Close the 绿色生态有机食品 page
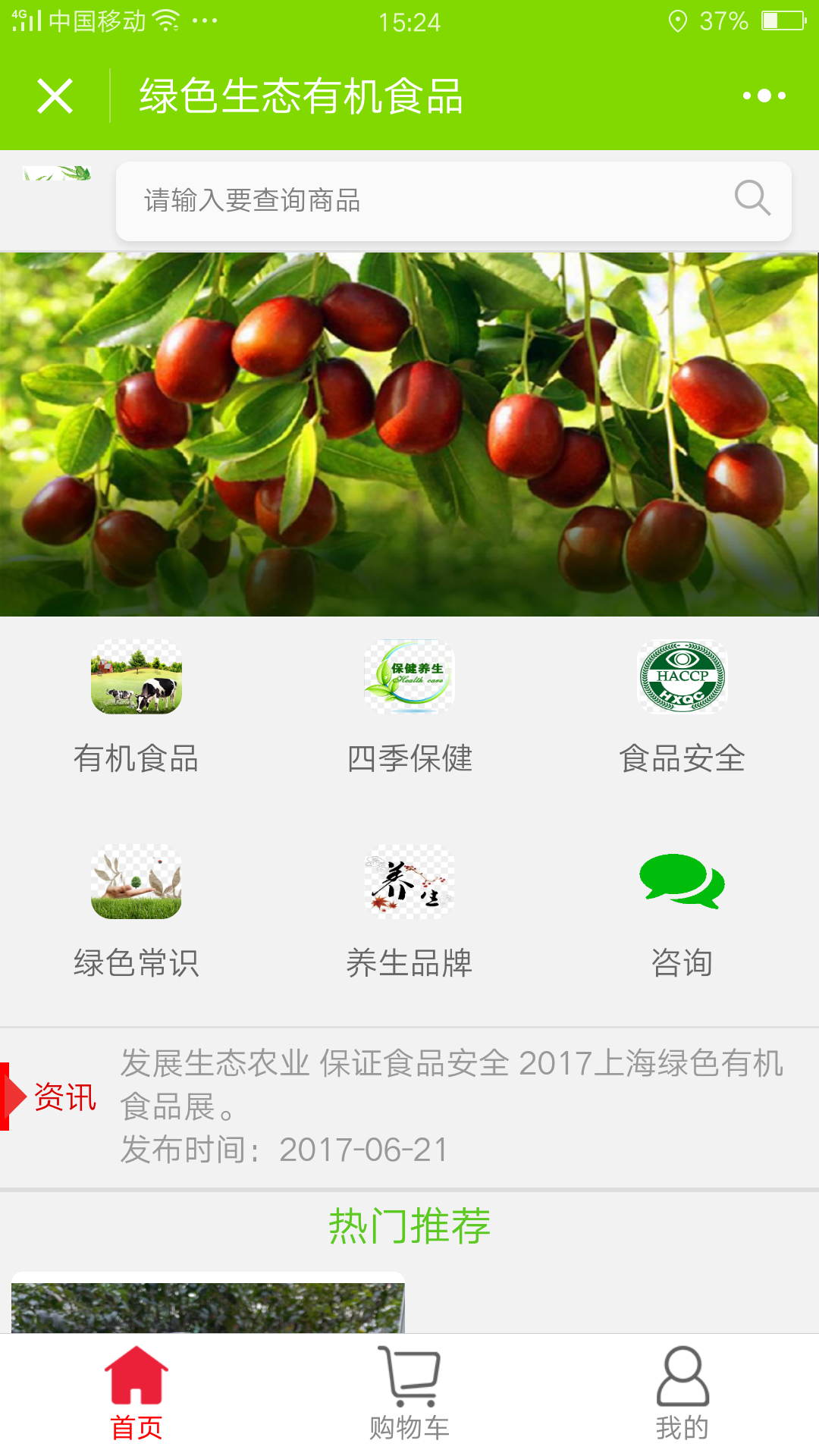Viewport: 819px width, 1456px height. coord(55,96)
